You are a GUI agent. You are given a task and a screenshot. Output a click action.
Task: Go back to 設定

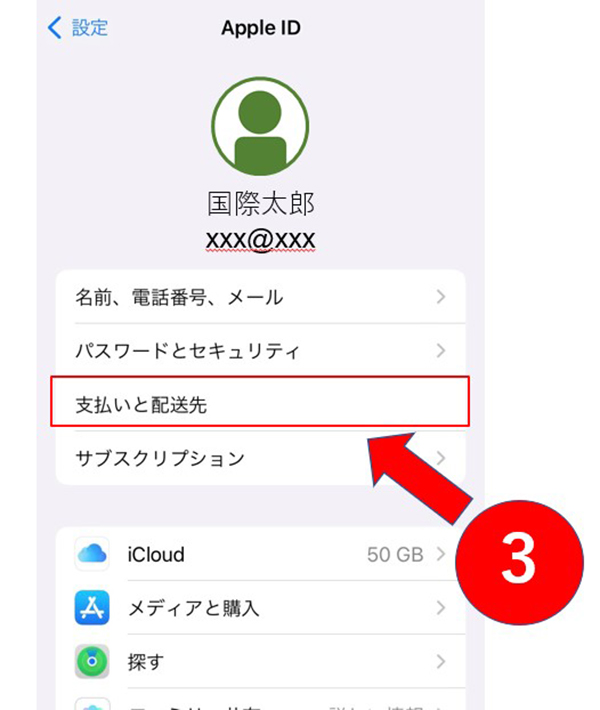click(x=78, y=28)
